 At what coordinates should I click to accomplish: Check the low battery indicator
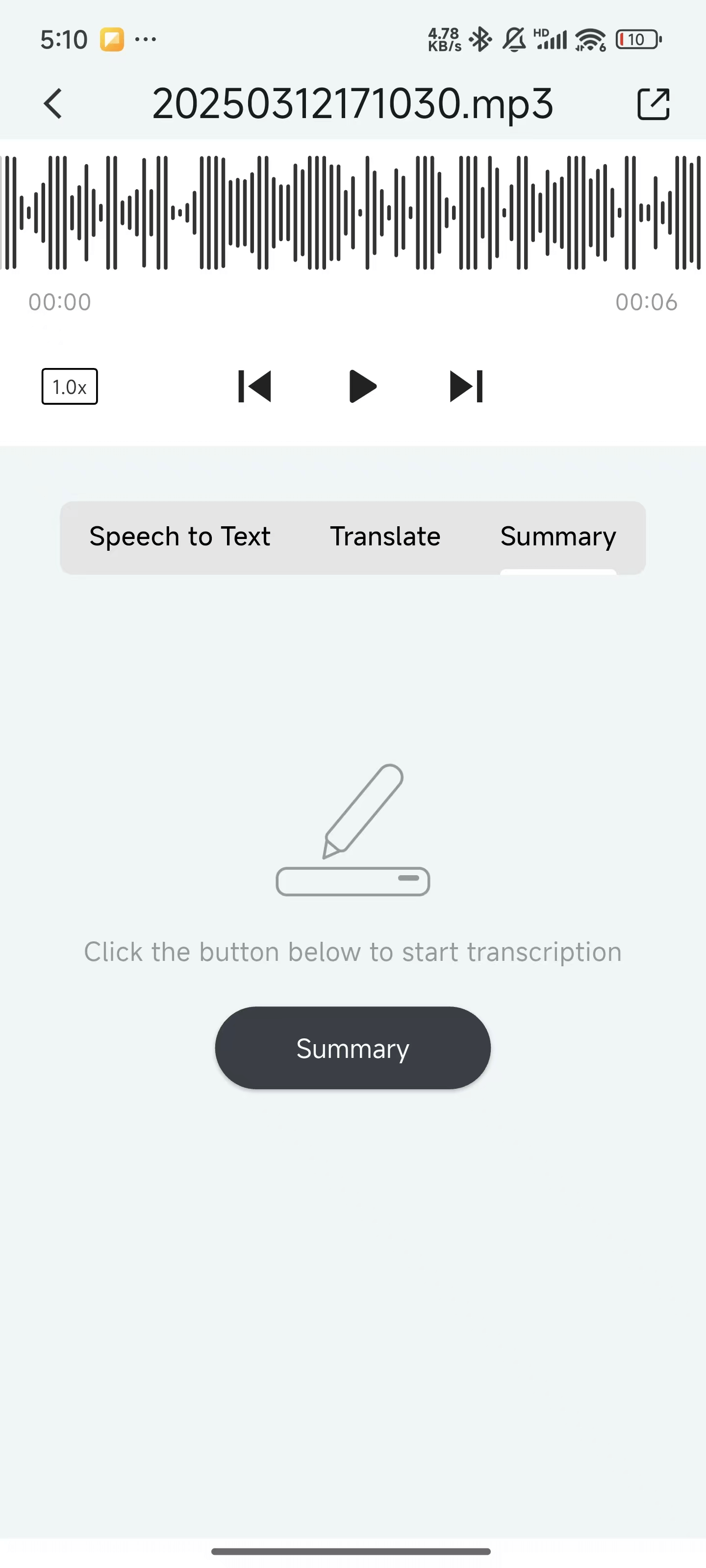tap(637, 39)
